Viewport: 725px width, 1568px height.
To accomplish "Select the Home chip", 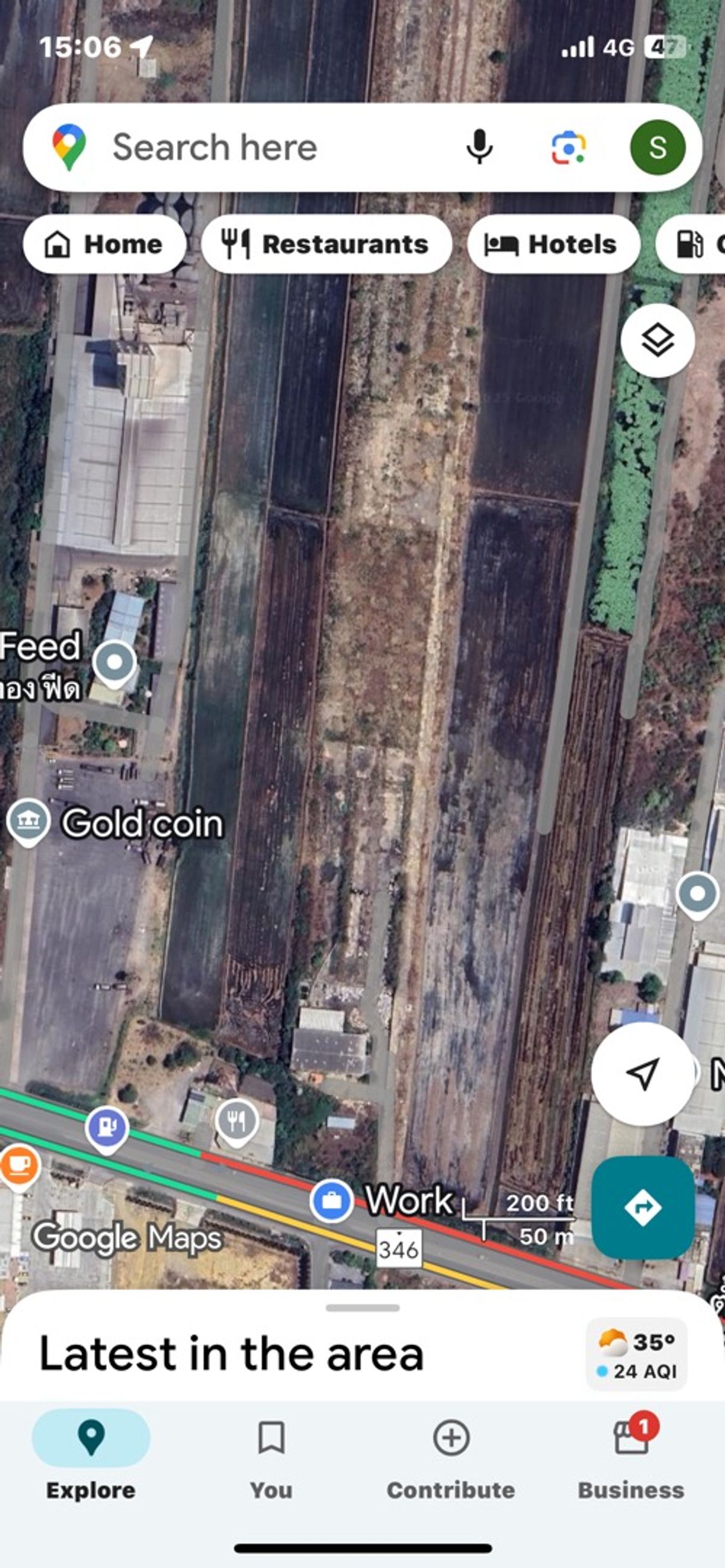I will pyautogui.click(x=104, y=244).
